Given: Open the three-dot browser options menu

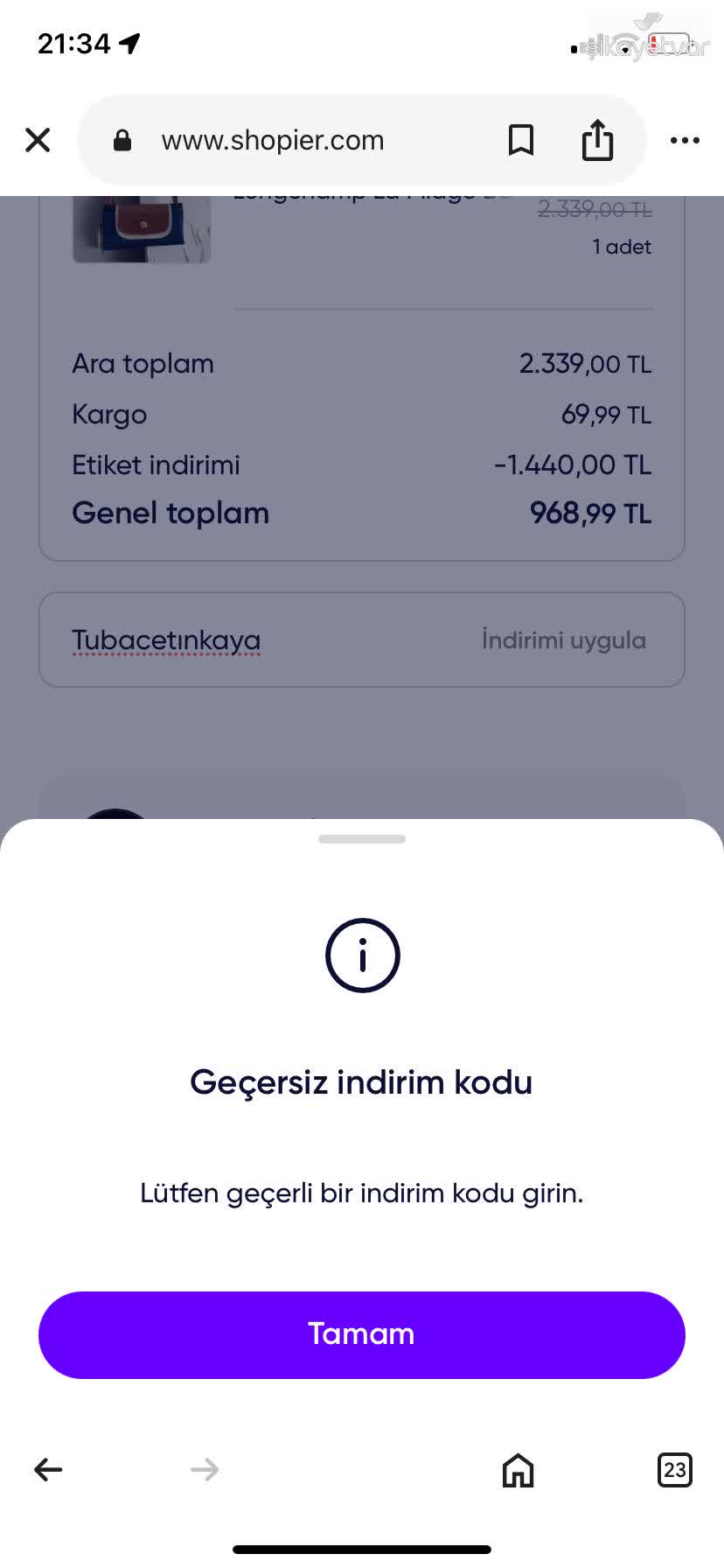Looking at the screenshot, I should (x=685, y=140).
